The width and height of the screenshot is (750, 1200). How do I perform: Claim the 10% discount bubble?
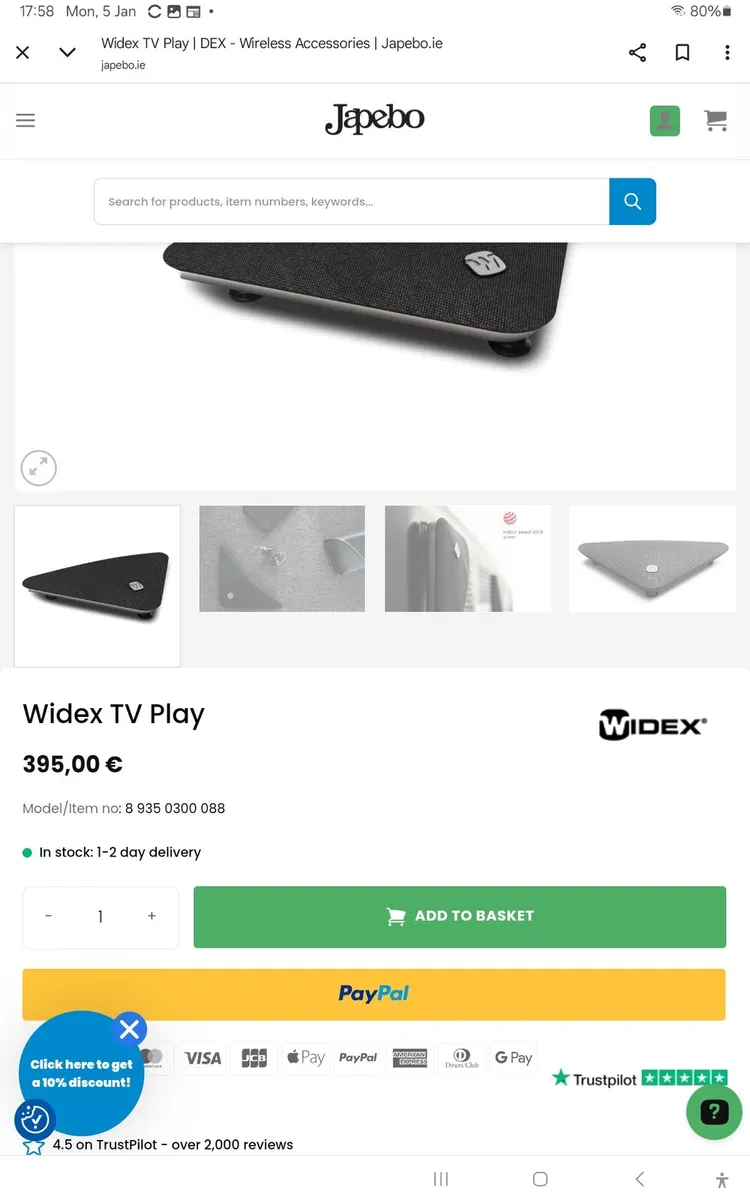click(80, 1074)
